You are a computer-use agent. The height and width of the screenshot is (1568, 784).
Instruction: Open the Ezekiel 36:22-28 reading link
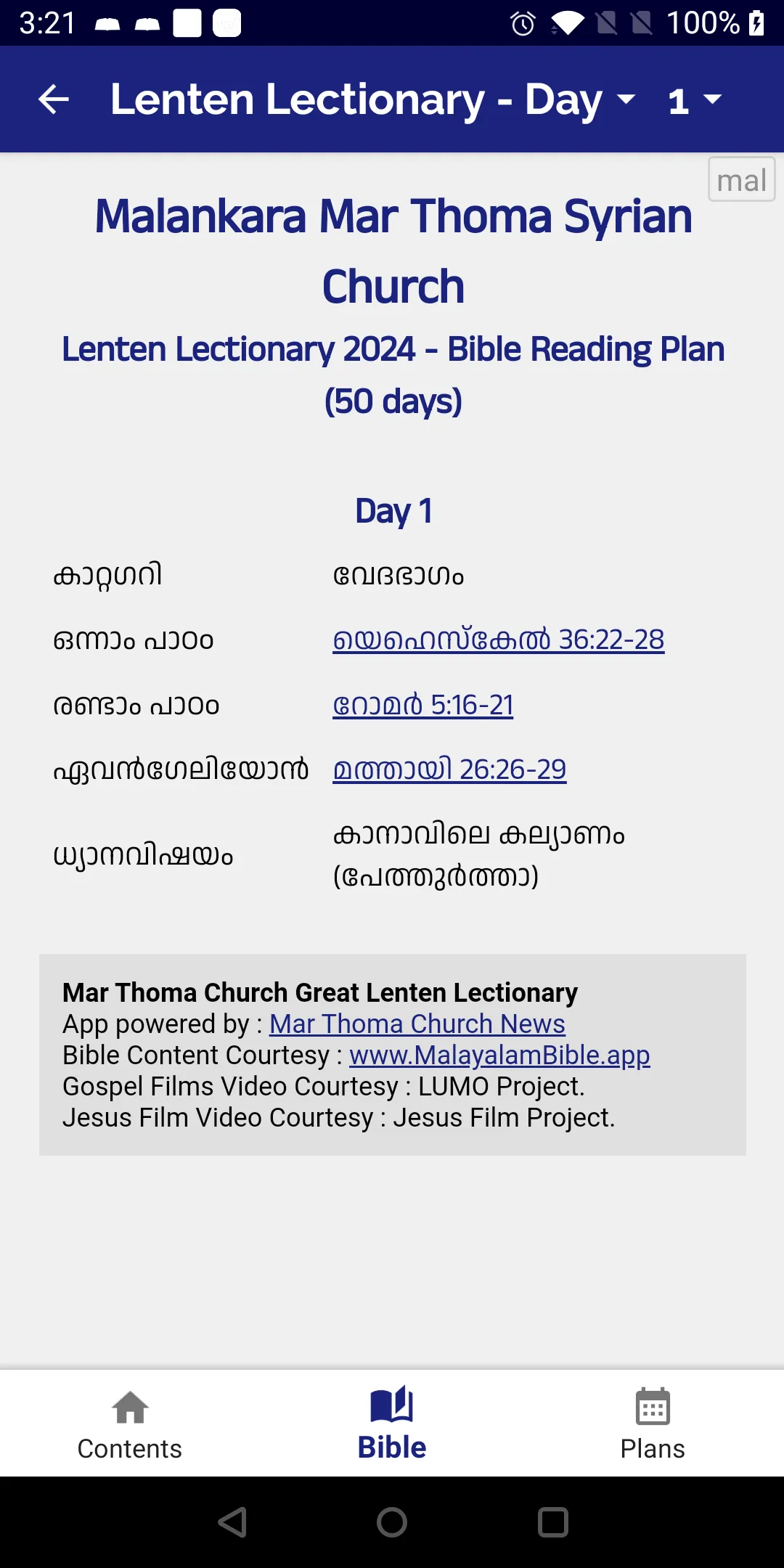[499, 640]
